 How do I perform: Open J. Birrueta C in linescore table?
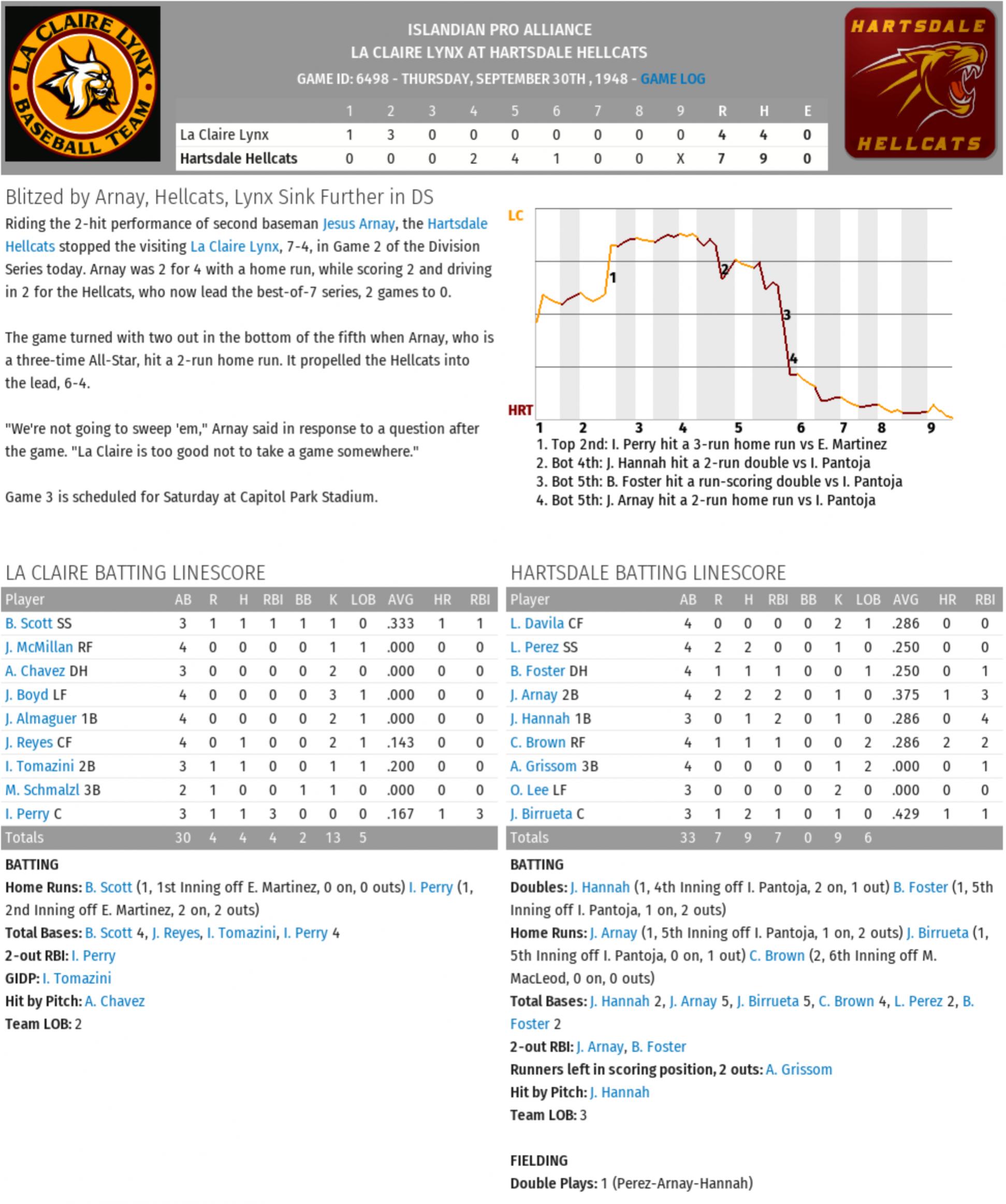point(541,814)
